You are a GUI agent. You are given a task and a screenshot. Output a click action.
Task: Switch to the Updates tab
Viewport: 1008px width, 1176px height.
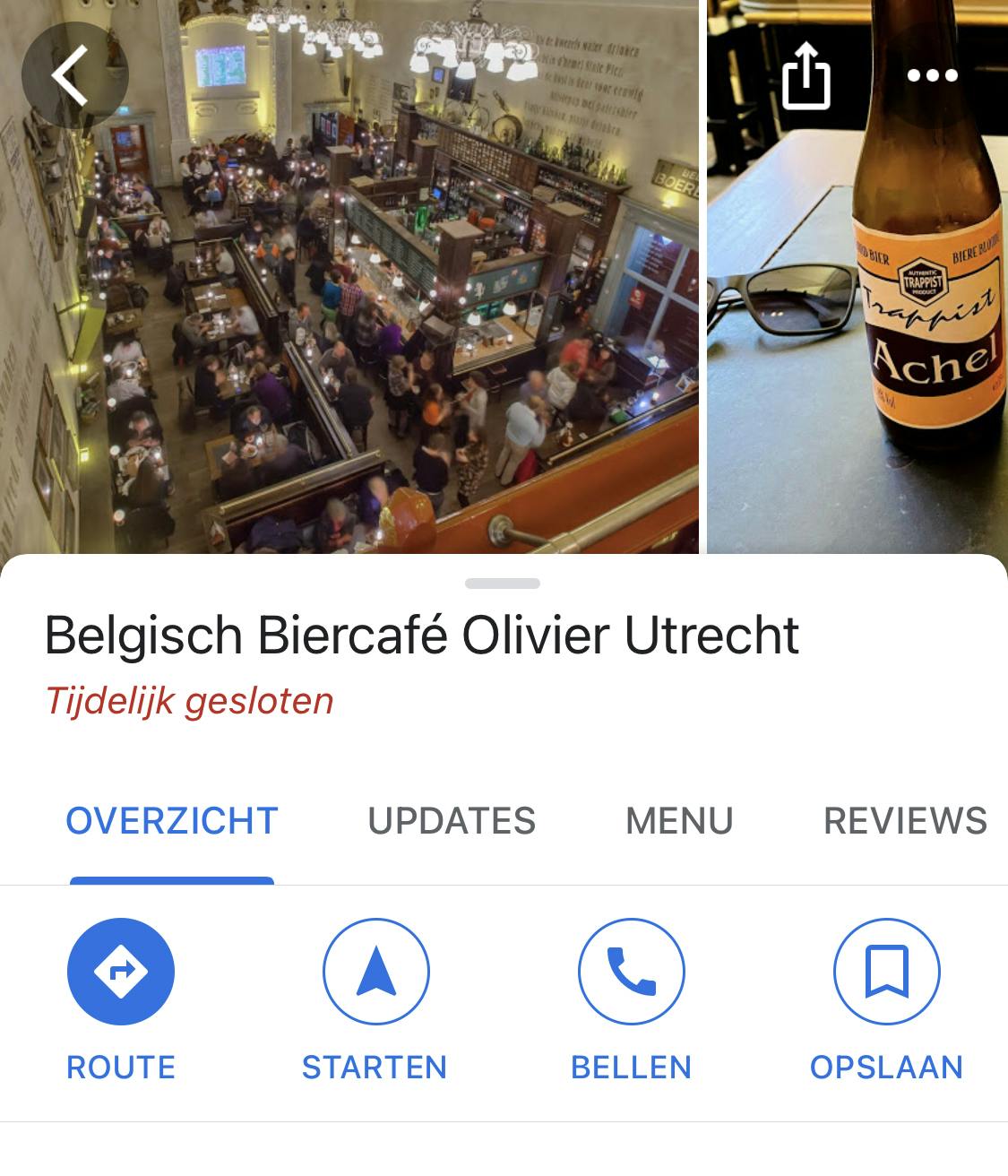tap(452, 821)
